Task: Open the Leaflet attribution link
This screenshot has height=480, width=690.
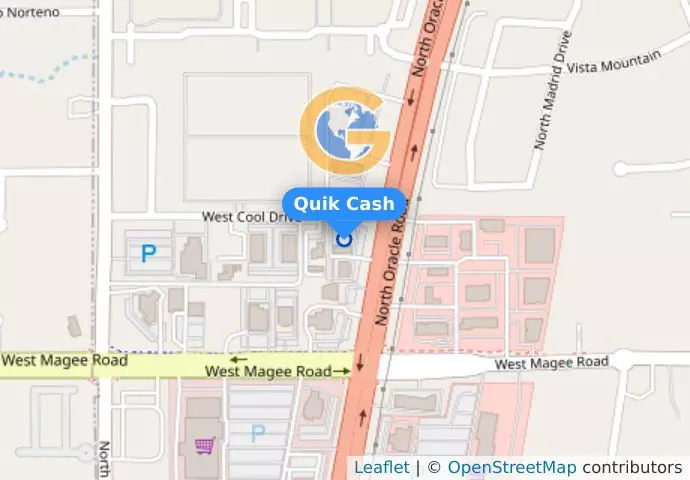Action: point(381,468)
